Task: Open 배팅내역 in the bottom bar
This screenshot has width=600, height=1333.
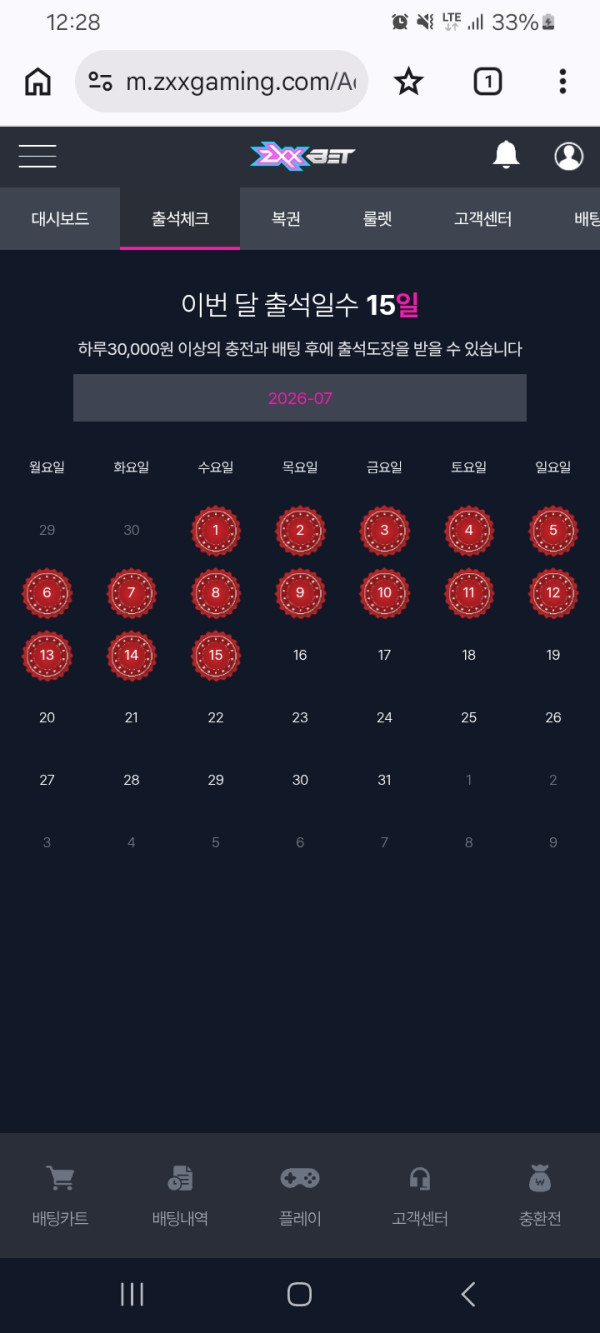Action: tap(180, 1196)
